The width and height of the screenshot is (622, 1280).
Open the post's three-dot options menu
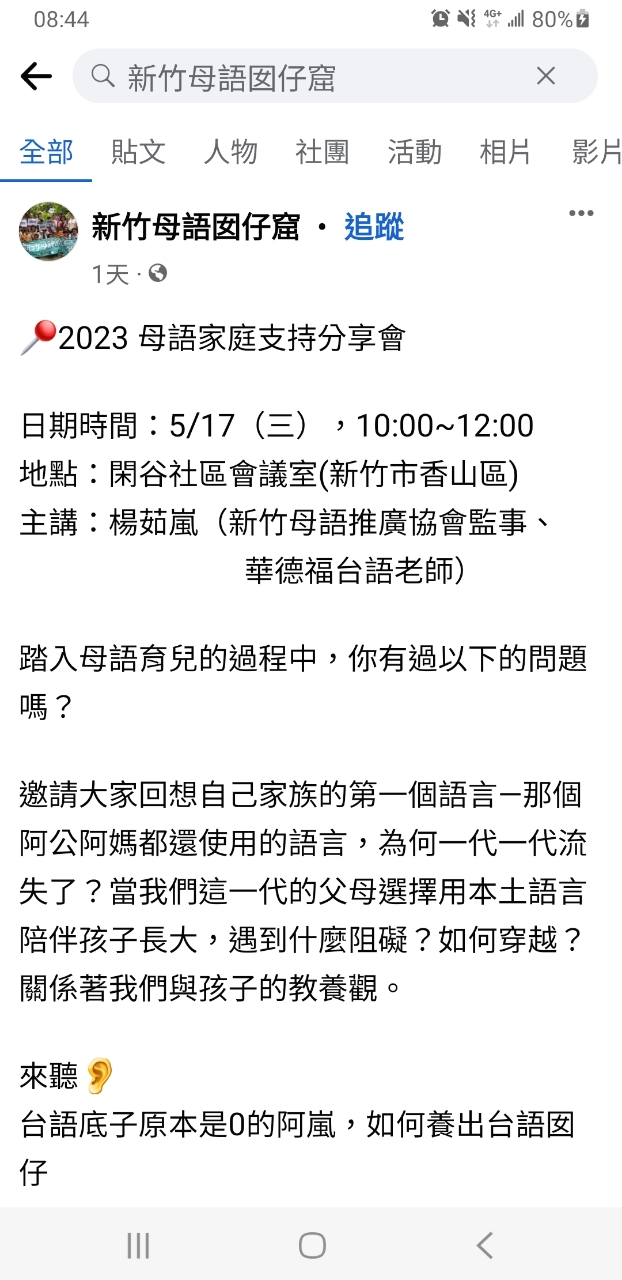[582, 213]
